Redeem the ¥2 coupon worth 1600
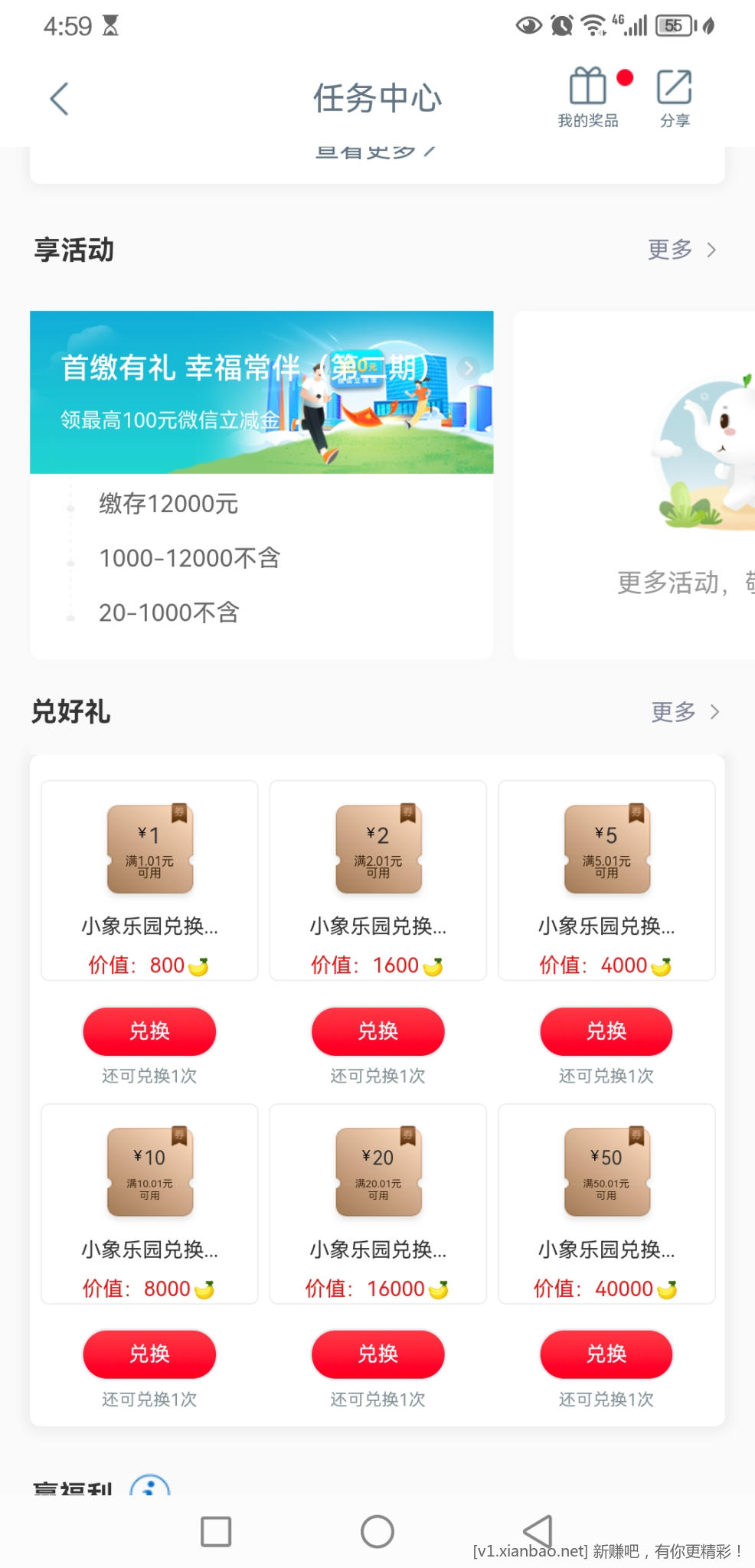 click(x=377, y=1031)
